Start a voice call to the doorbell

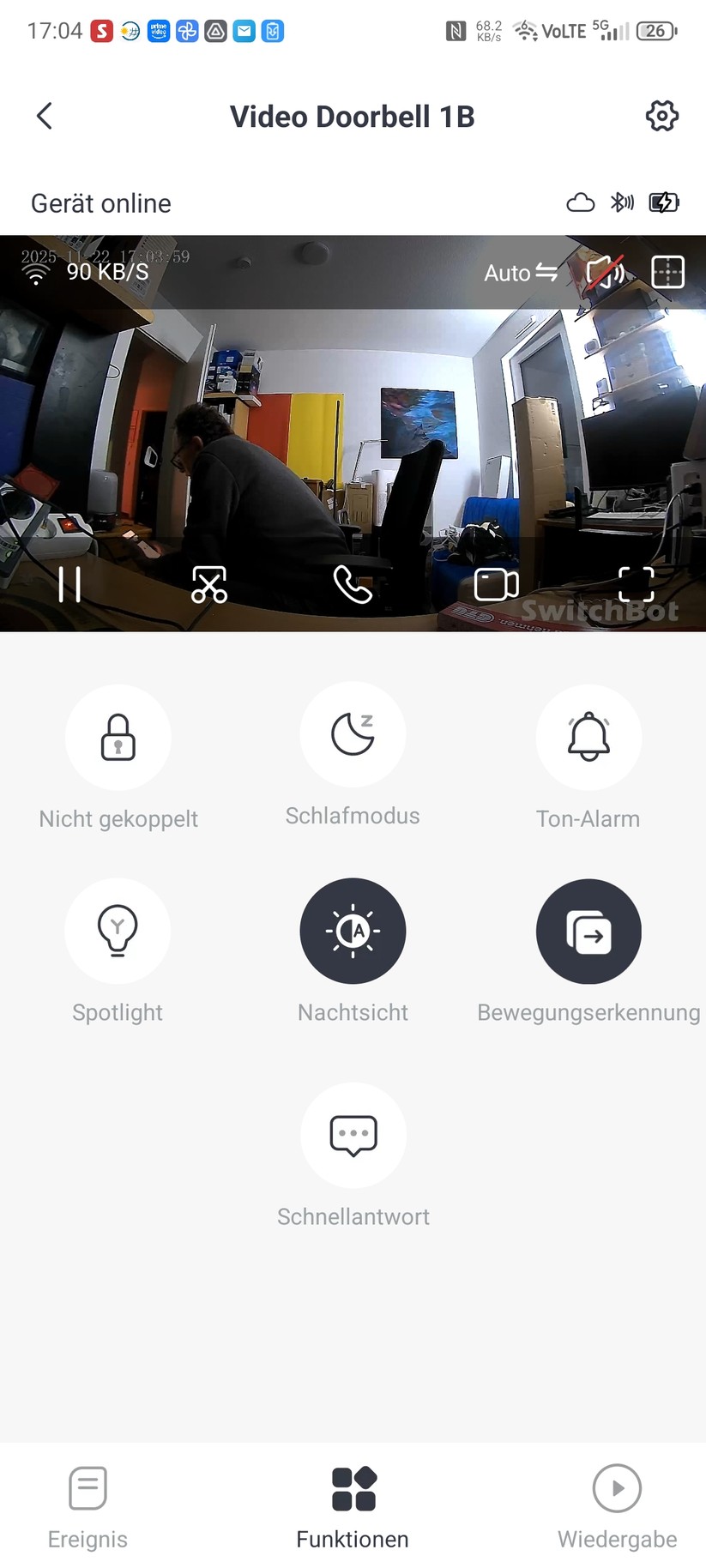pyautogui.click(x=353, y=584)
